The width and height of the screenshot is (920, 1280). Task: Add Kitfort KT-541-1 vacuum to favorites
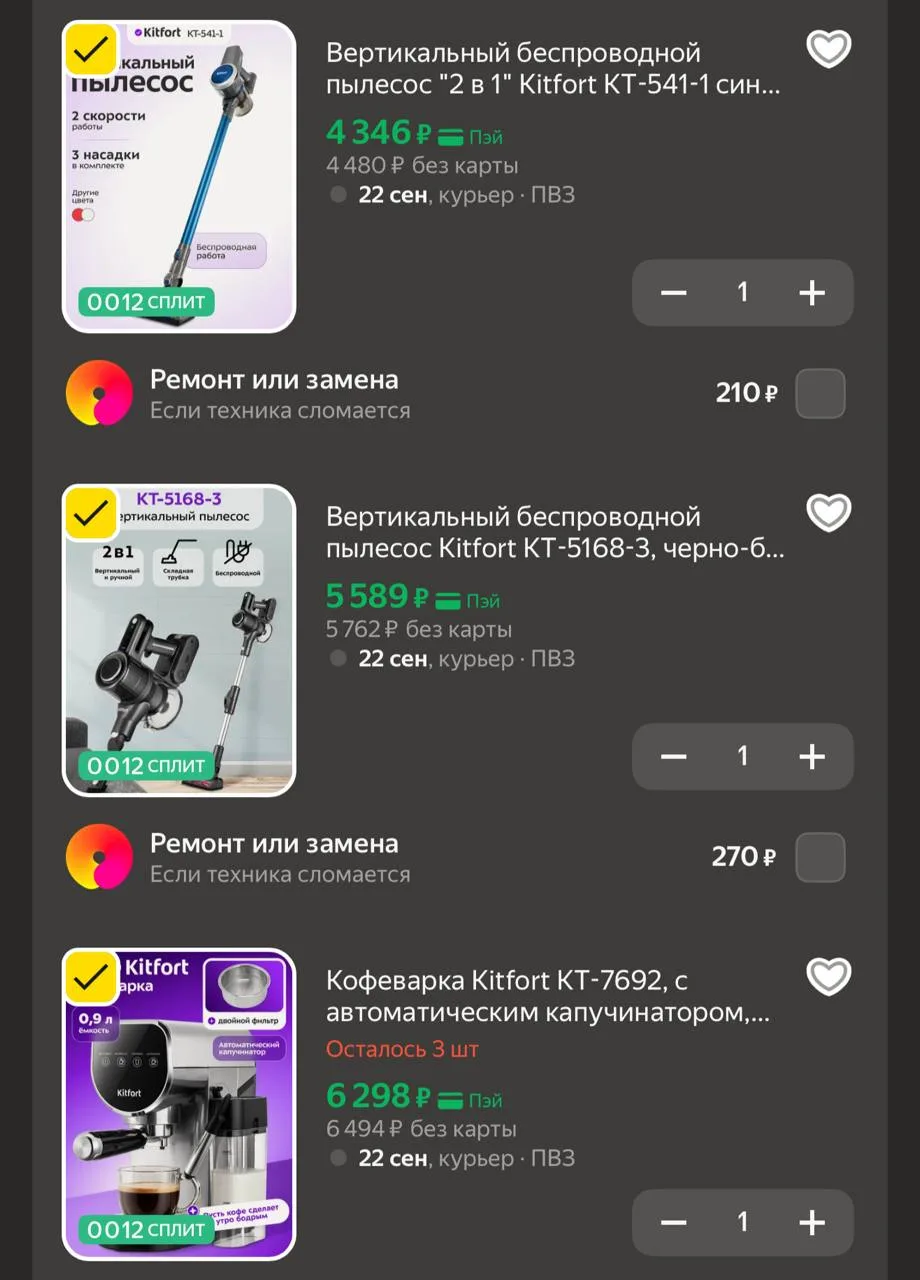coord(828,48)
